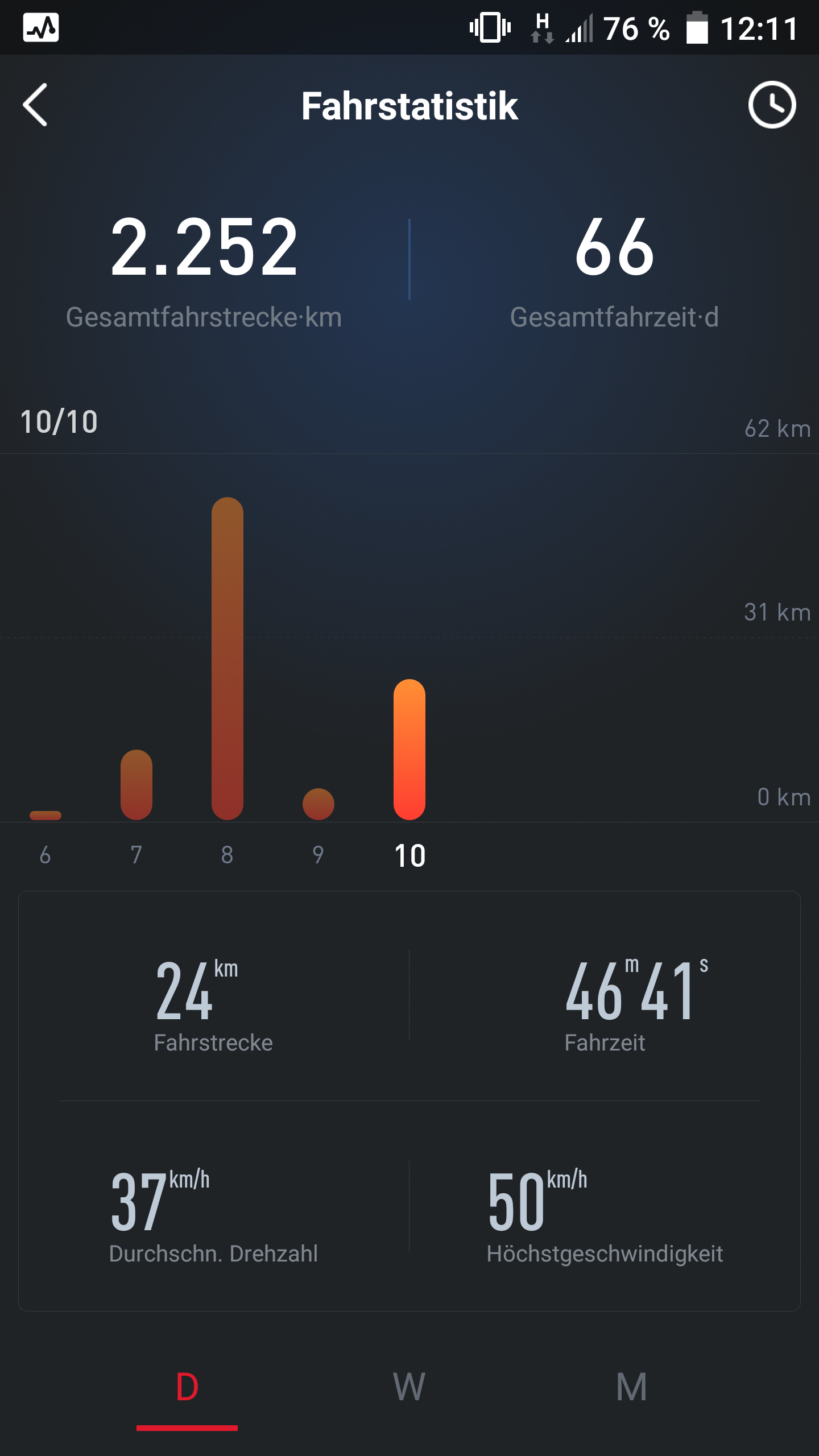
Task: Select the bar for day 6
Action: click(45, 815)
